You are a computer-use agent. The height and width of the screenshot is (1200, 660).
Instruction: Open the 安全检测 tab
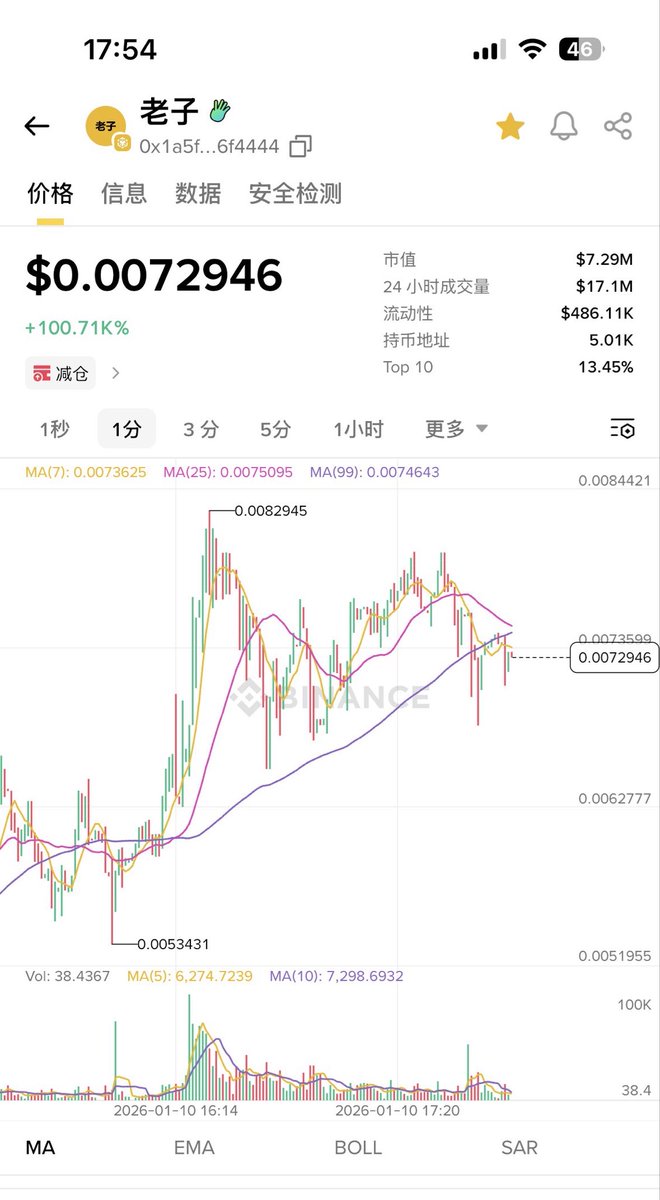click(x=295, y=193)
